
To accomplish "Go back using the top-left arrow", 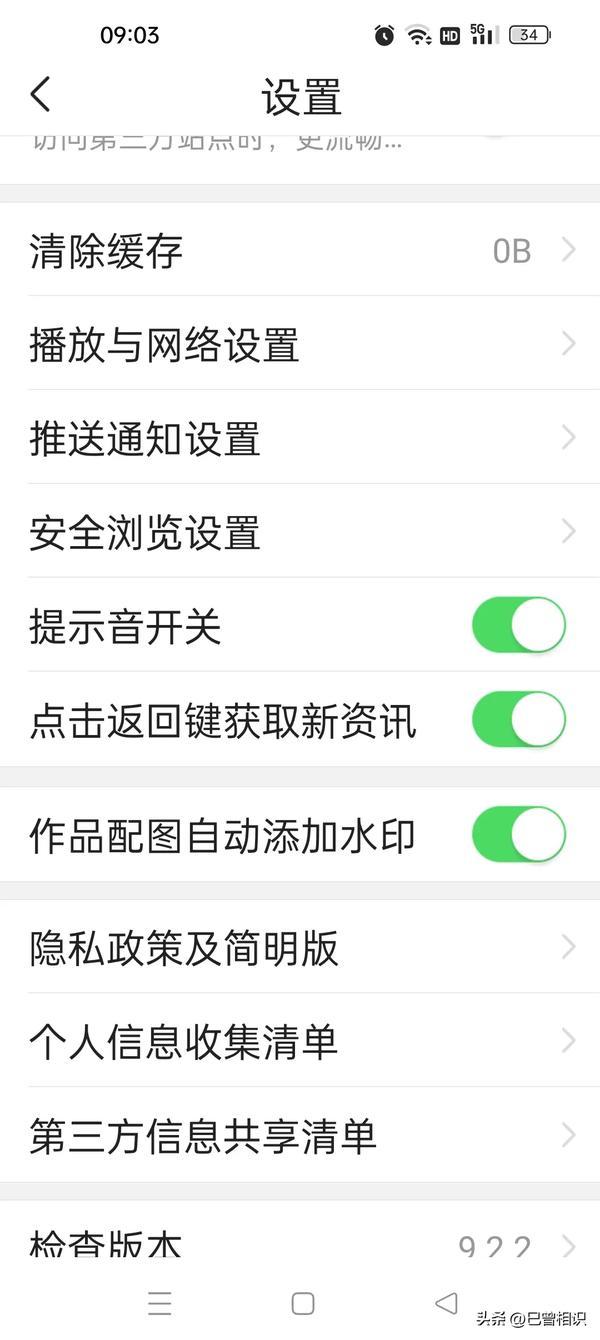I will click(x=40, y=95).
